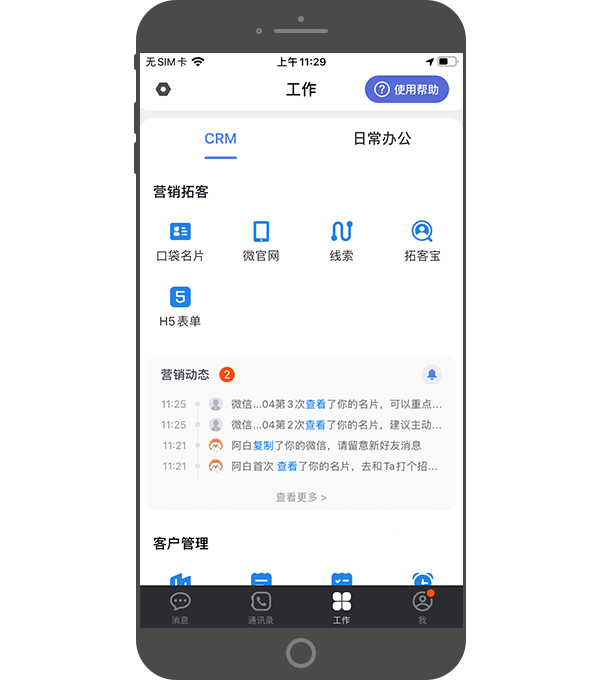This screenshot has width=600, height=680.
Task: Open 微官网
Action: 261,241
